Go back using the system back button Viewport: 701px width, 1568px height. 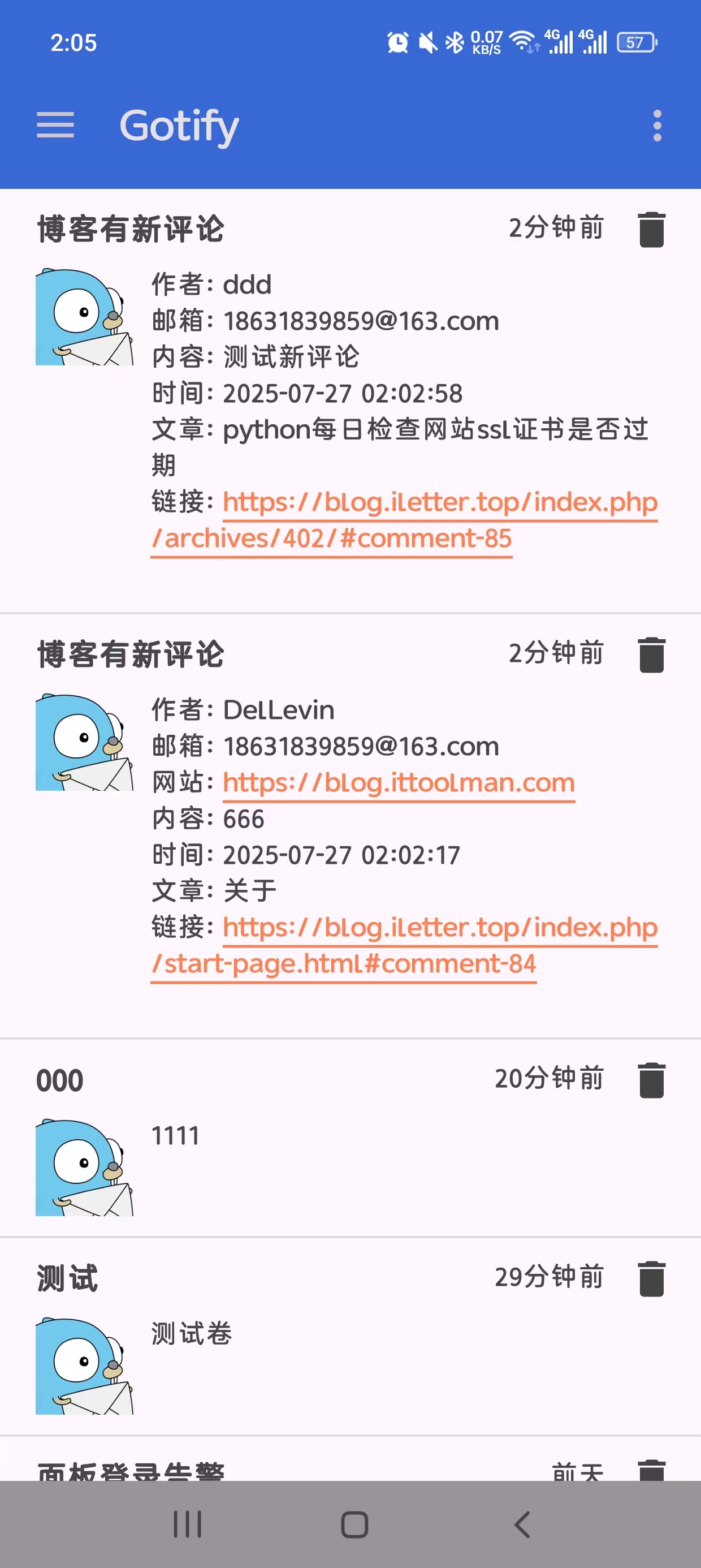[x=522, y=1524]
